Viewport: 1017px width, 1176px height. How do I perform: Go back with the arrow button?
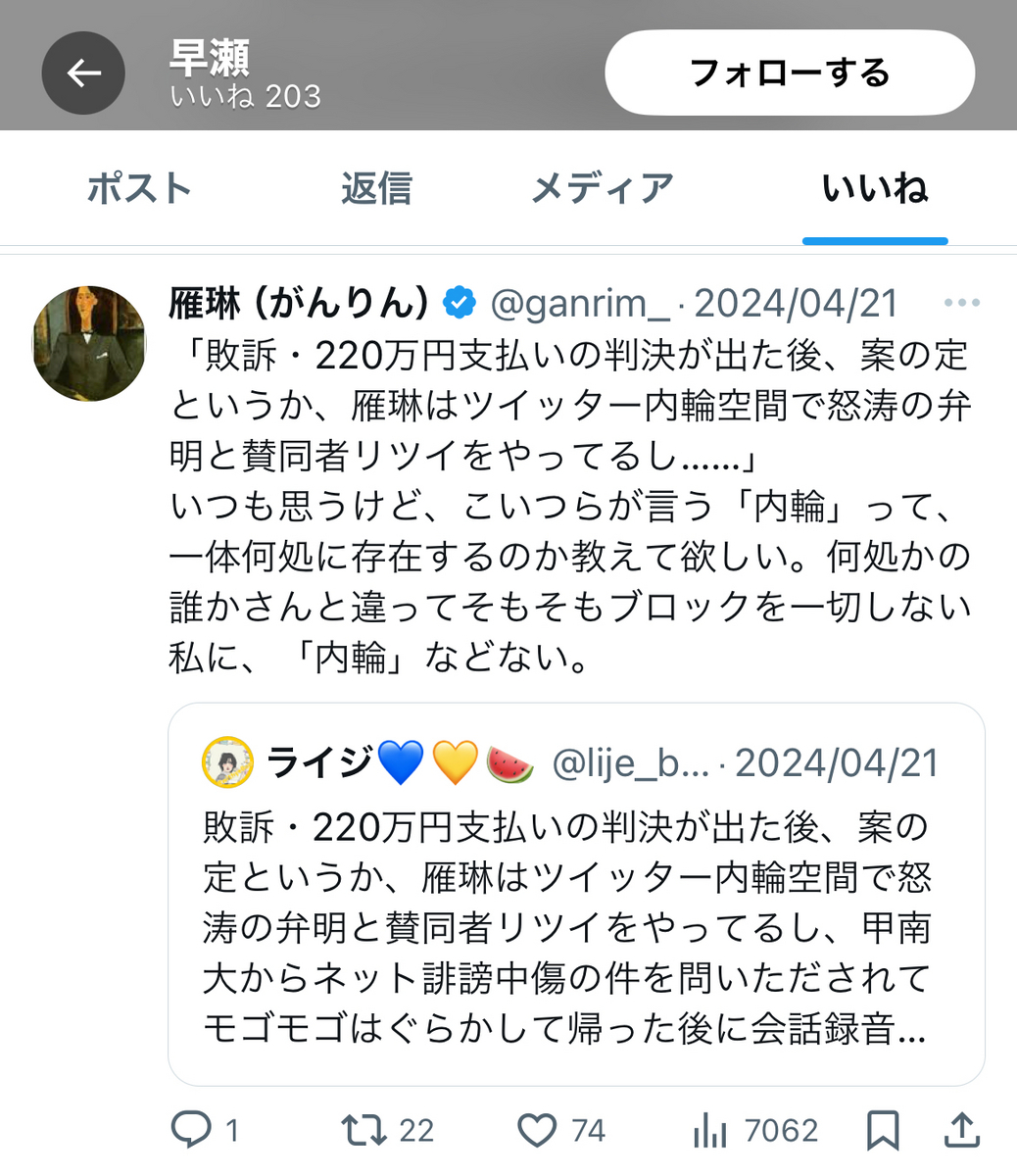[83, 73]
